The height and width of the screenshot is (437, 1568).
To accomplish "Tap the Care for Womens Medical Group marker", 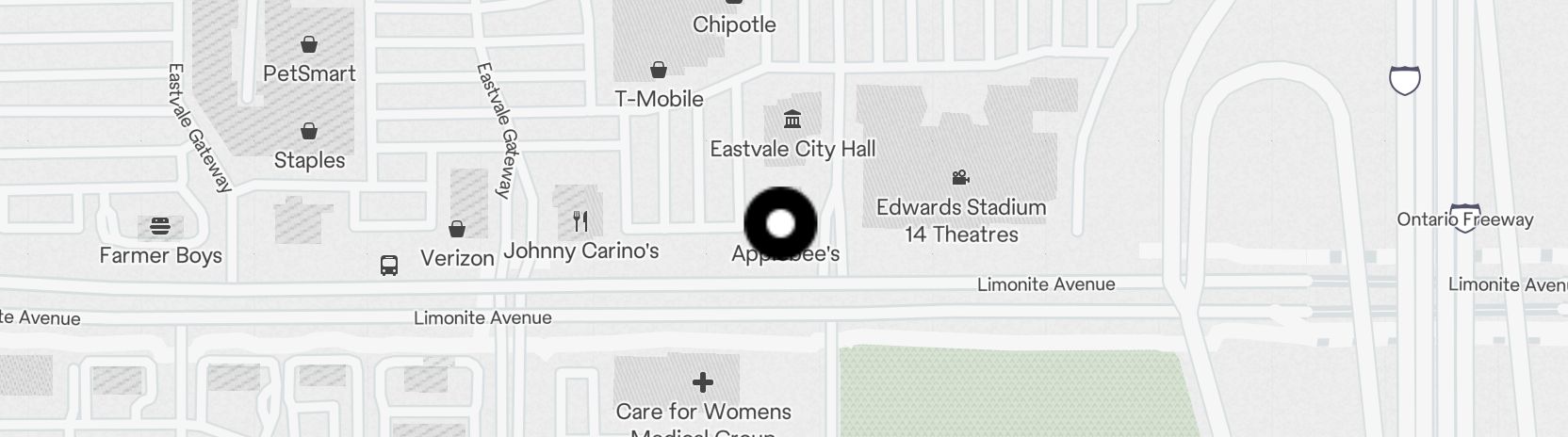I will 702,382.
